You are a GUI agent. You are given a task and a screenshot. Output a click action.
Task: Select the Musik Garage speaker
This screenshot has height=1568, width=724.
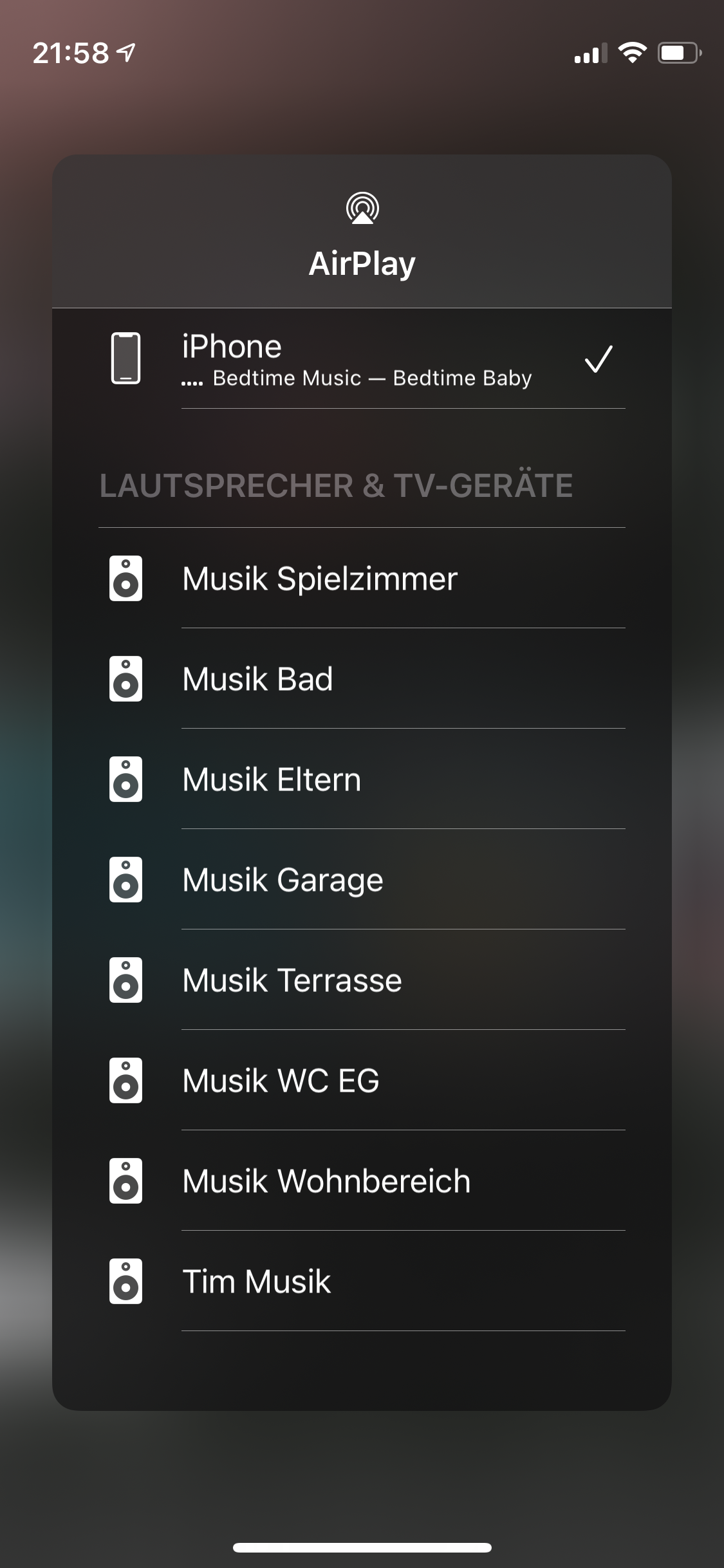tap(360, 879)
